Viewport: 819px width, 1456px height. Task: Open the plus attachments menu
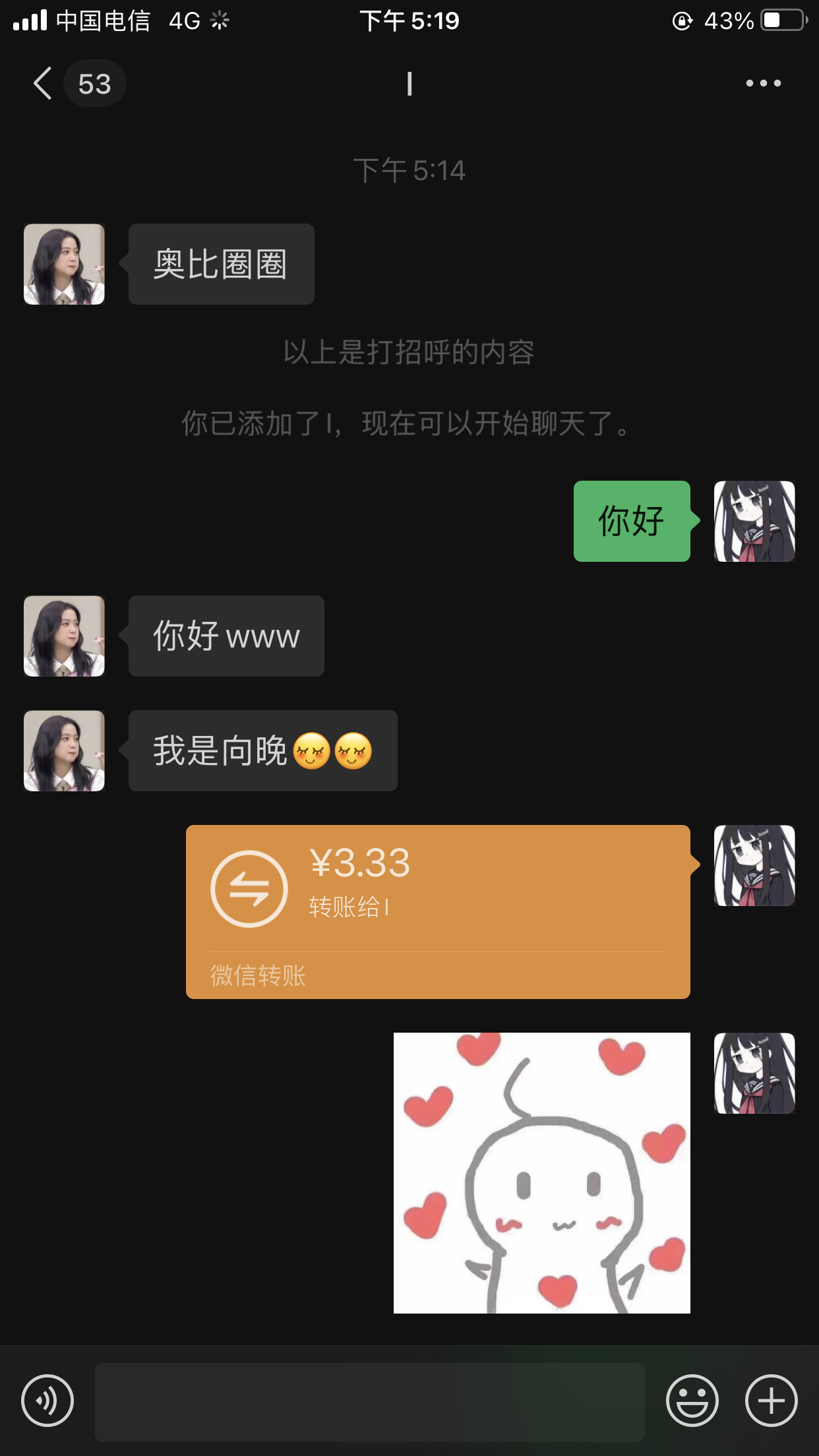pyautogui.click(x=771, y=1401)
